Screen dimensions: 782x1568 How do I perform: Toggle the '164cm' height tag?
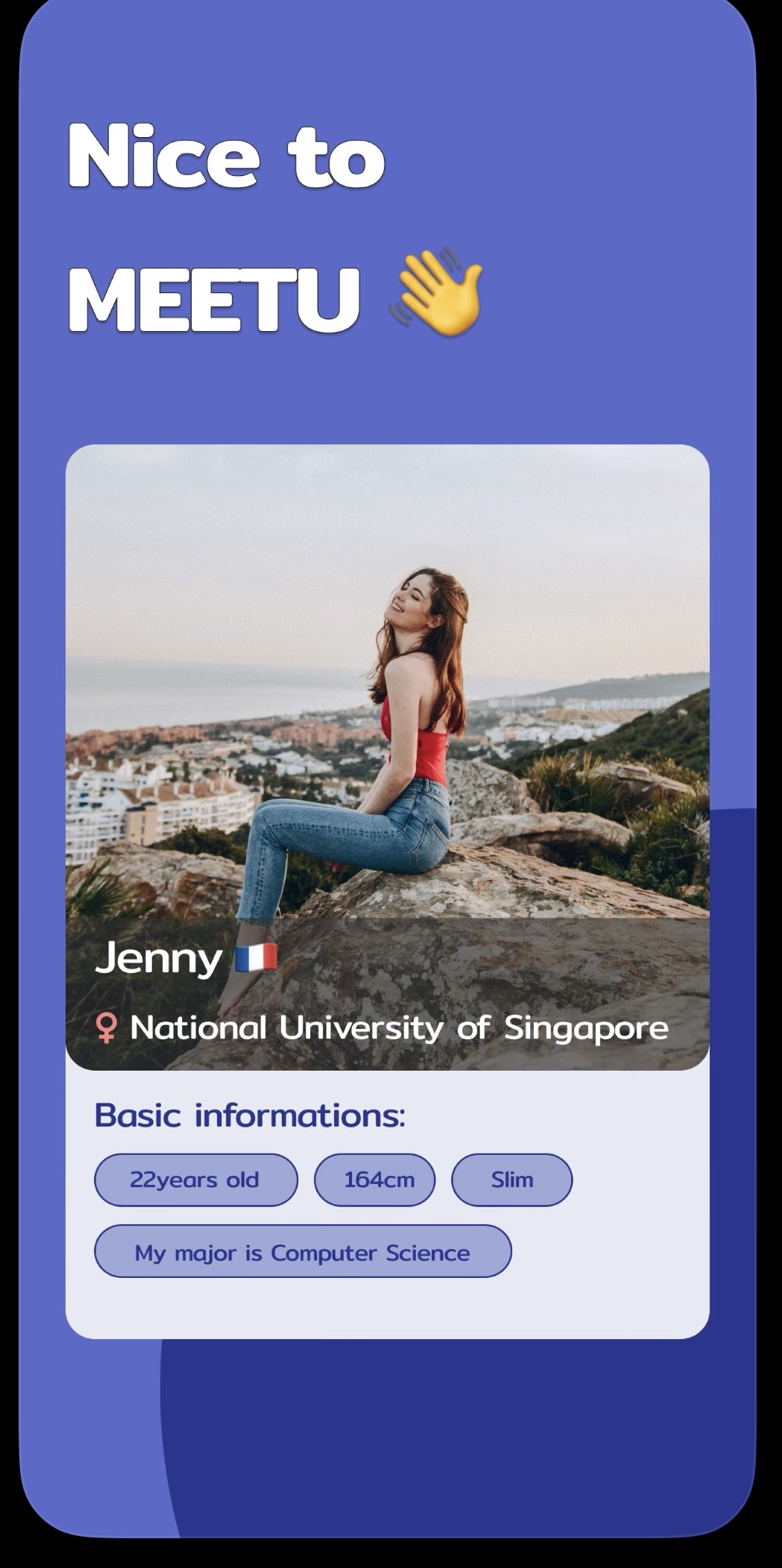(x=375, y=1180)
